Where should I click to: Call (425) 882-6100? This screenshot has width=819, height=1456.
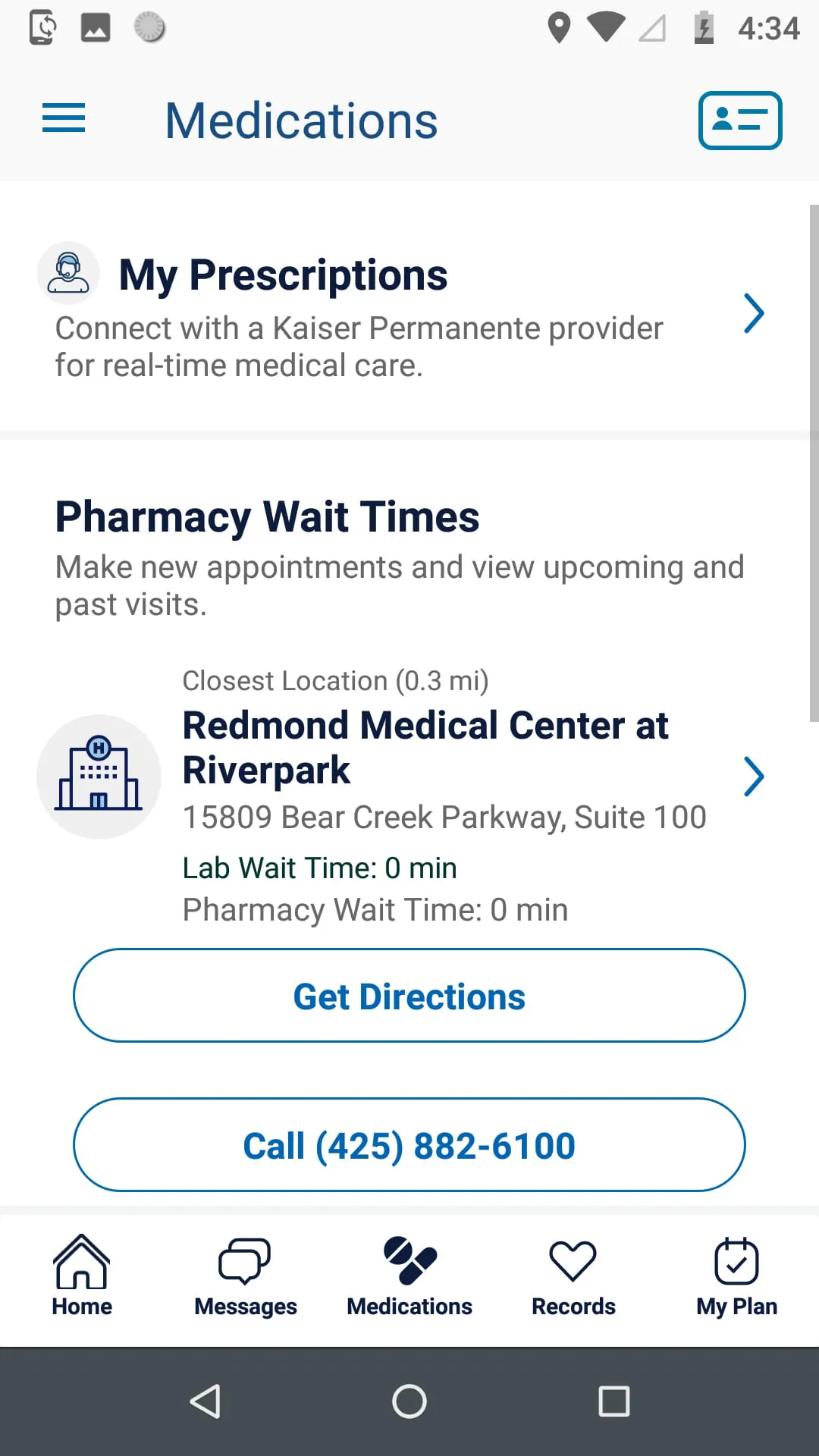[x=409, y=1145]
